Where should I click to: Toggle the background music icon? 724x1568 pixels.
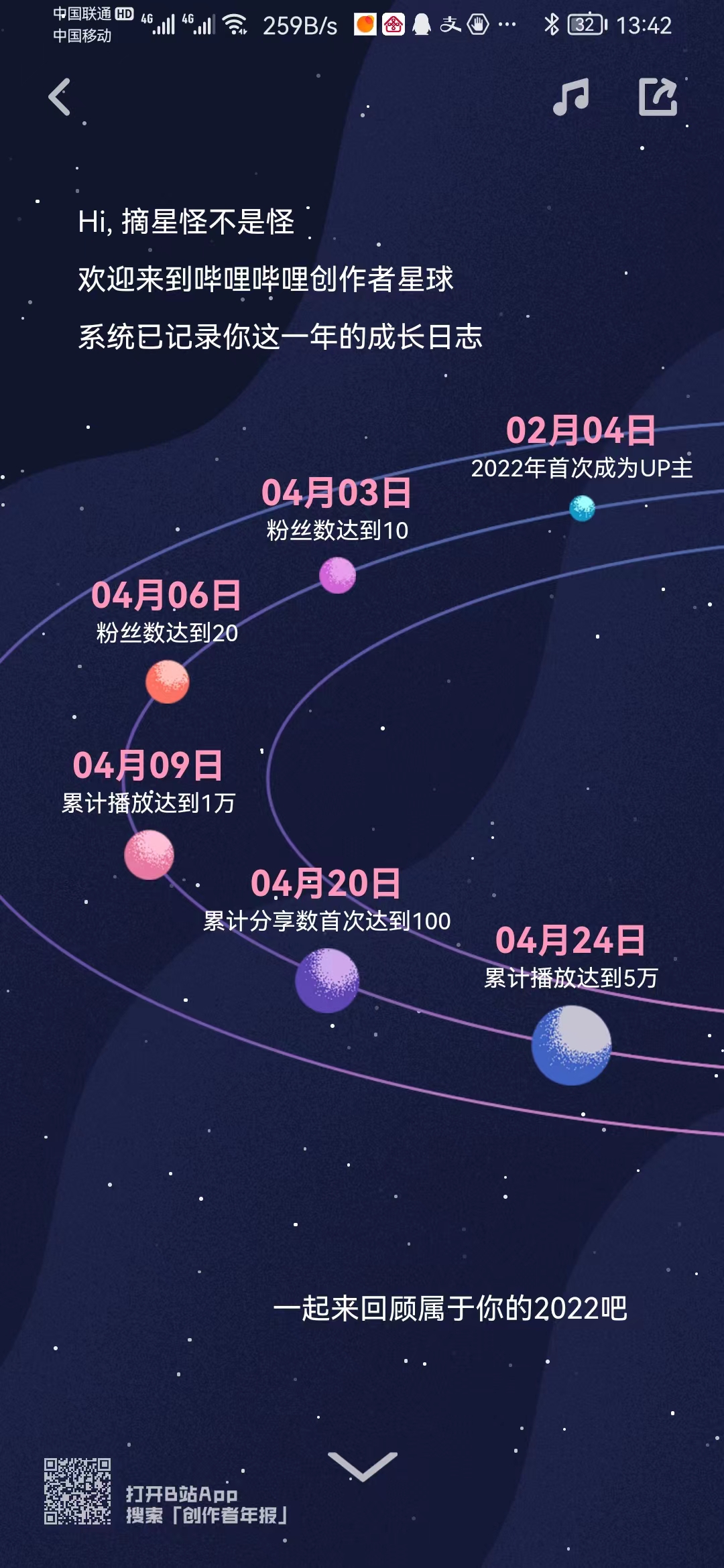pyautogui.click(x=571, y=97)
